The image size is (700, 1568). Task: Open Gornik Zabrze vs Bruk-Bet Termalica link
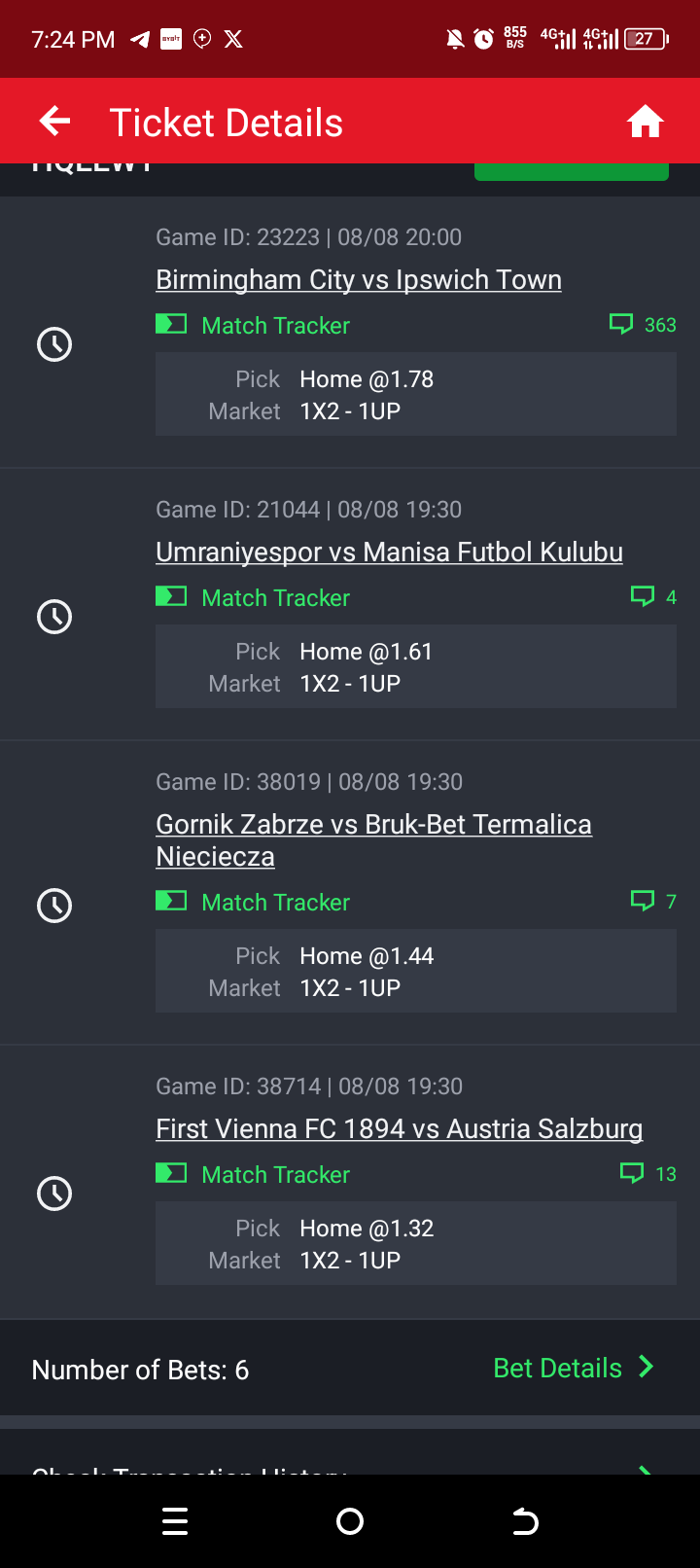pyautogui.click(x=374, y=840)
